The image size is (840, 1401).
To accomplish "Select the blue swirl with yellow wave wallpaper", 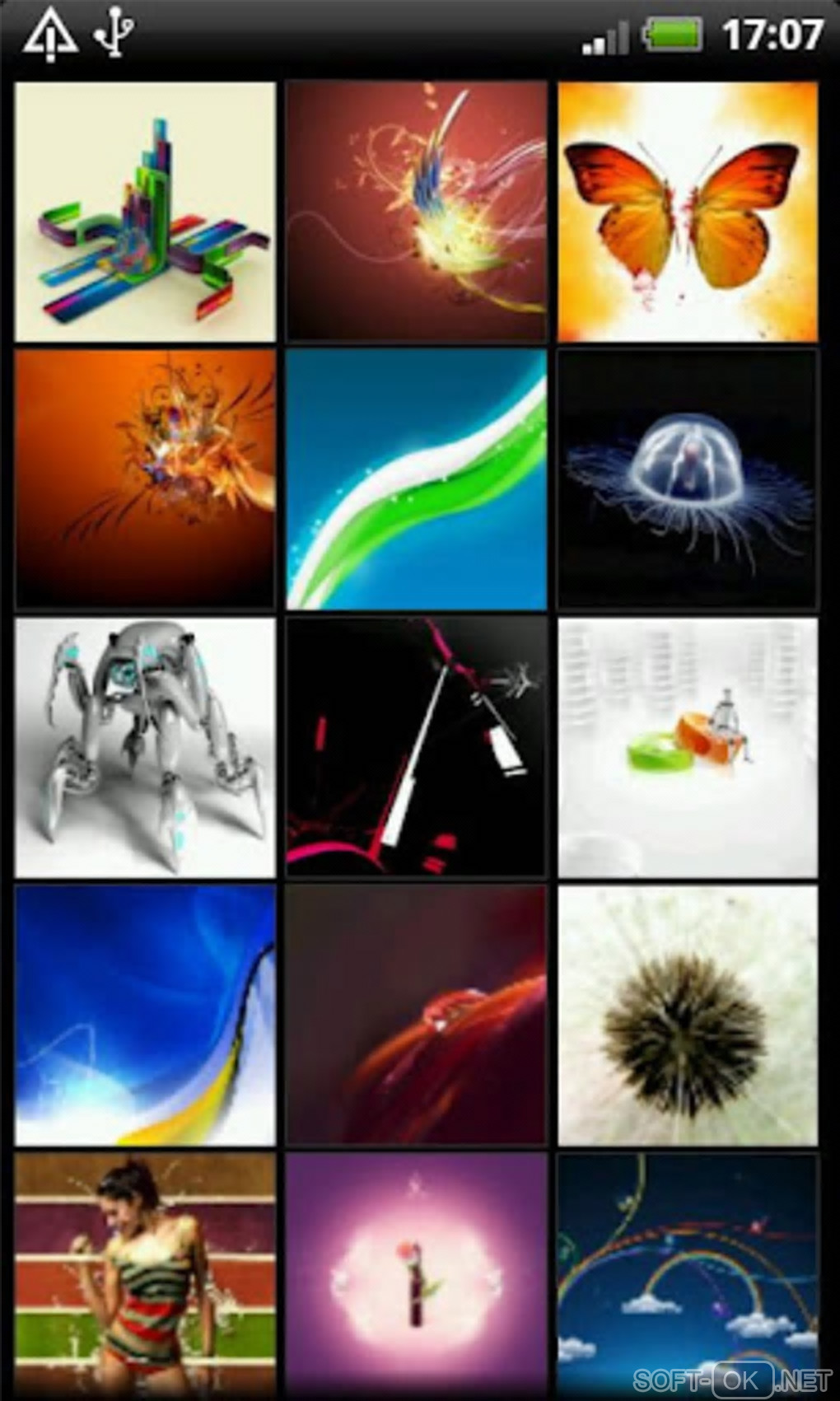I will point(145,1015).
